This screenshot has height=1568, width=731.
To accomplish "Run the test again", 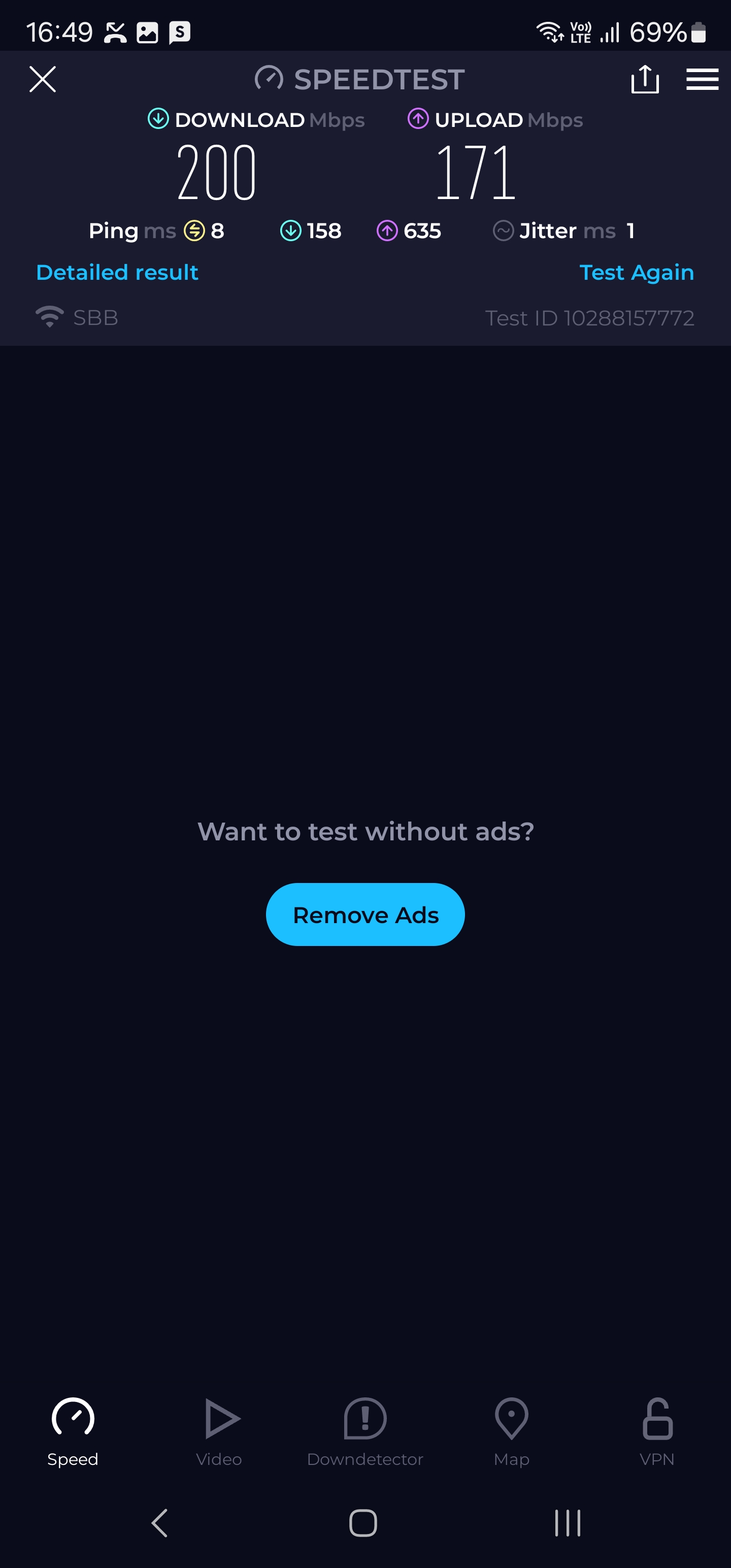I will point(636,272).
